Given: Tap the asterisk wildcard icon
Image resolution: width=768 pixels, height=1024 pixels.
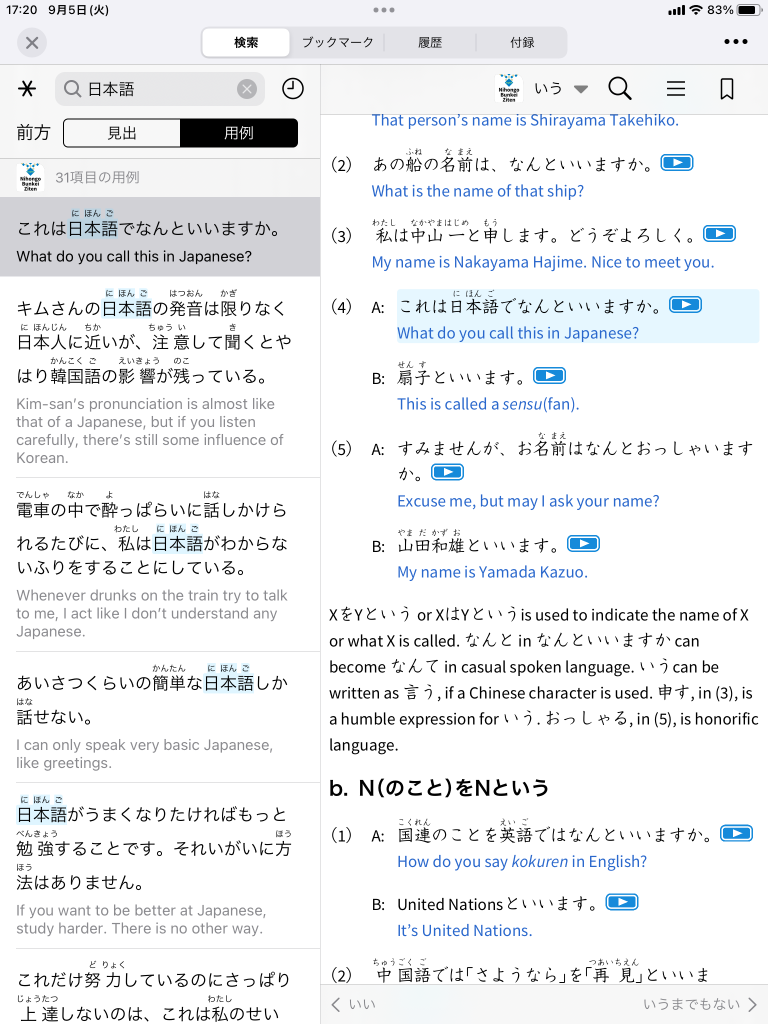Looking at the screenshot, I should tap(28, 89).
